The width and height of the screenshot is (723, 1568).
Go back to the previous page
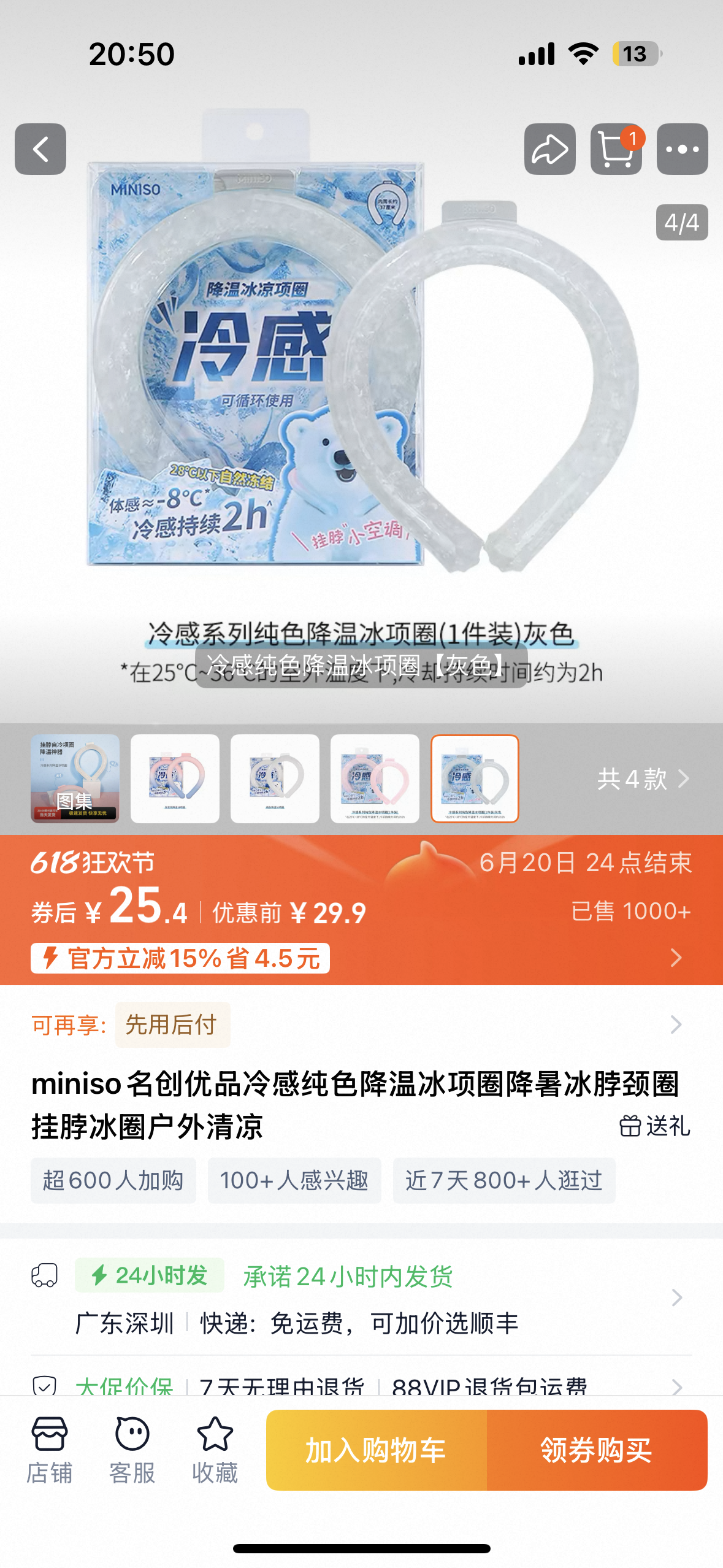(x=40, y=149)
